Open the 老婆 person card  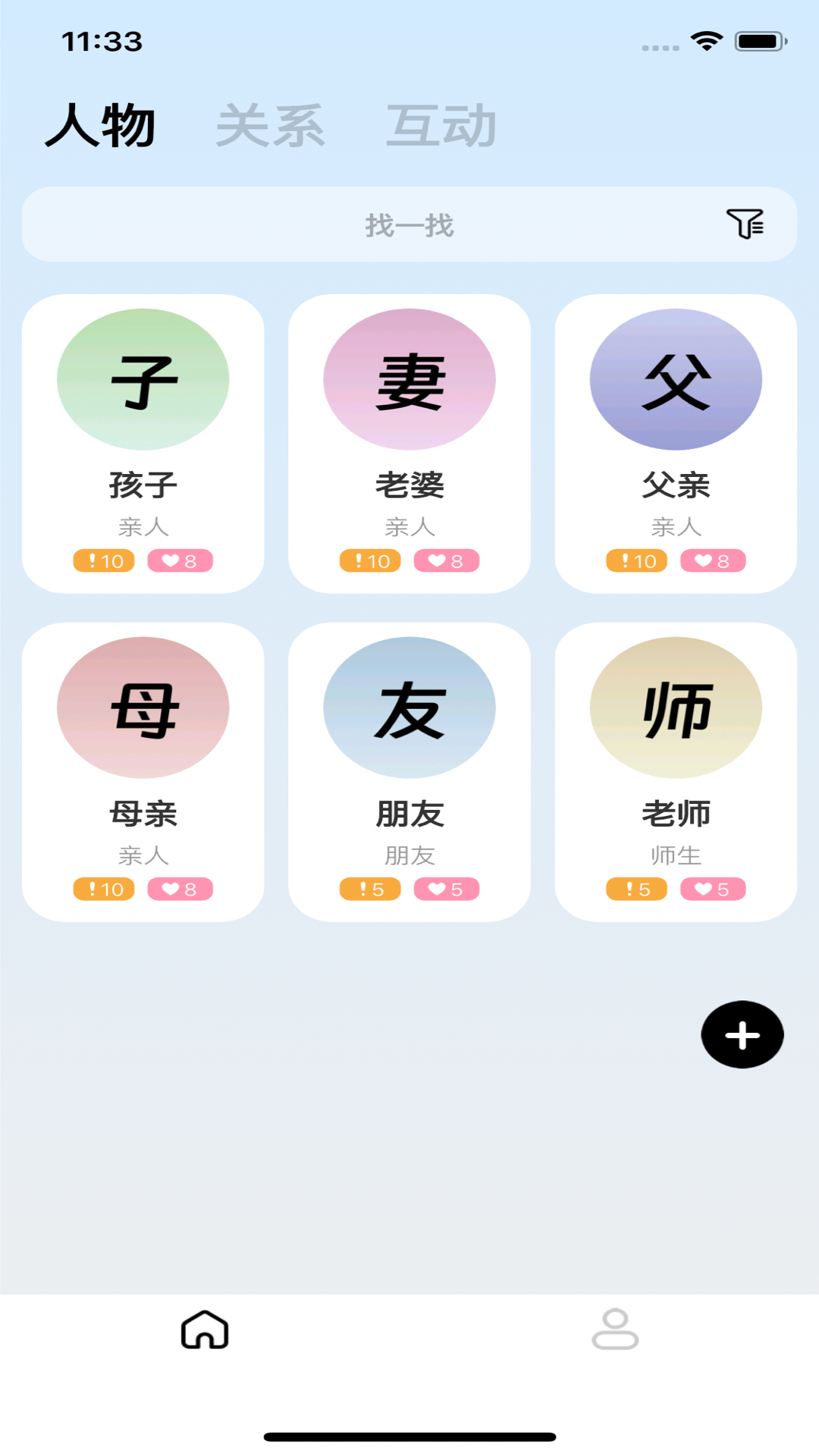(409, 444)
